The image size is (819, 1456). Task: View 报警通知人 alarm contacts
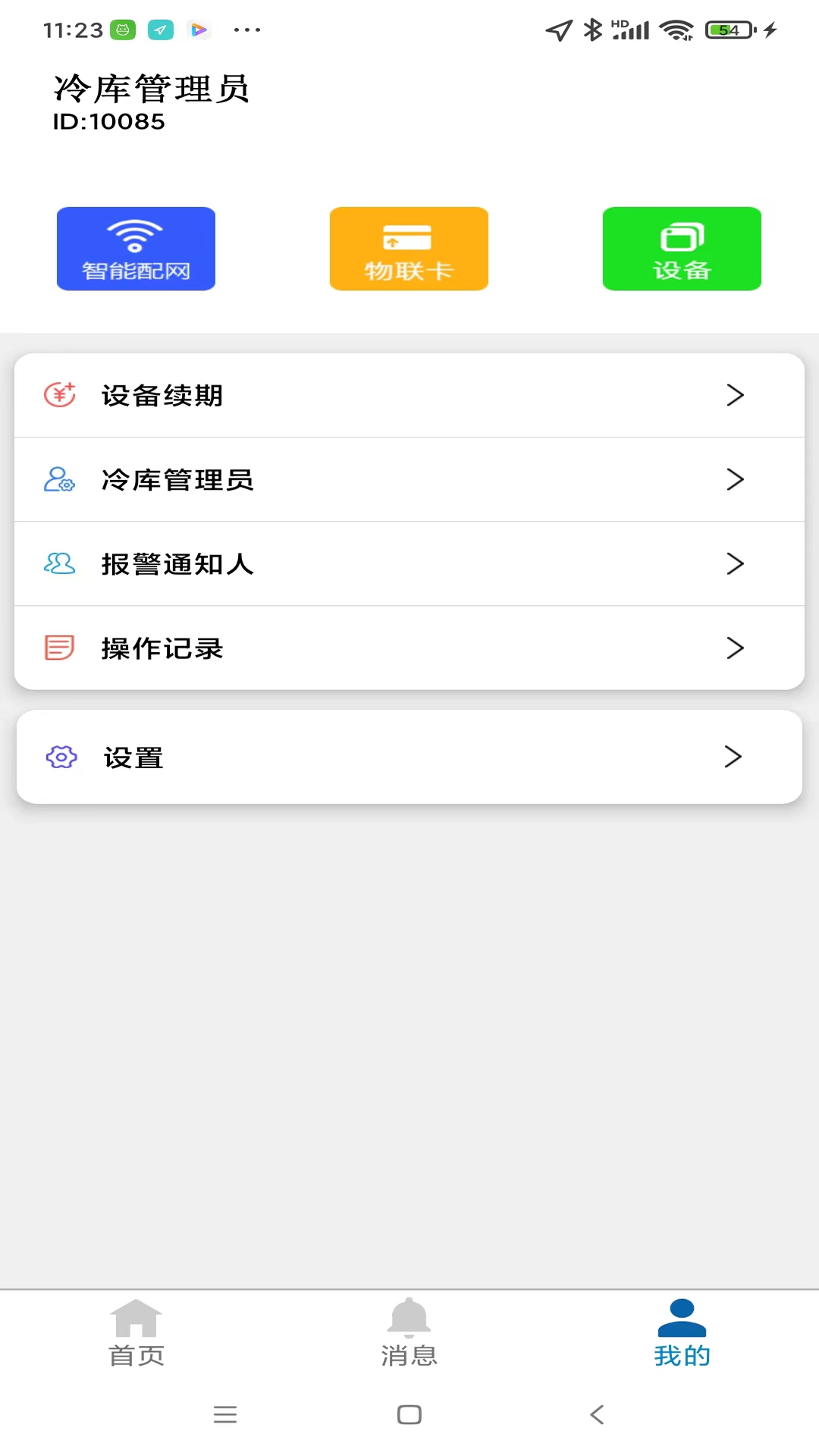point(409,563)
